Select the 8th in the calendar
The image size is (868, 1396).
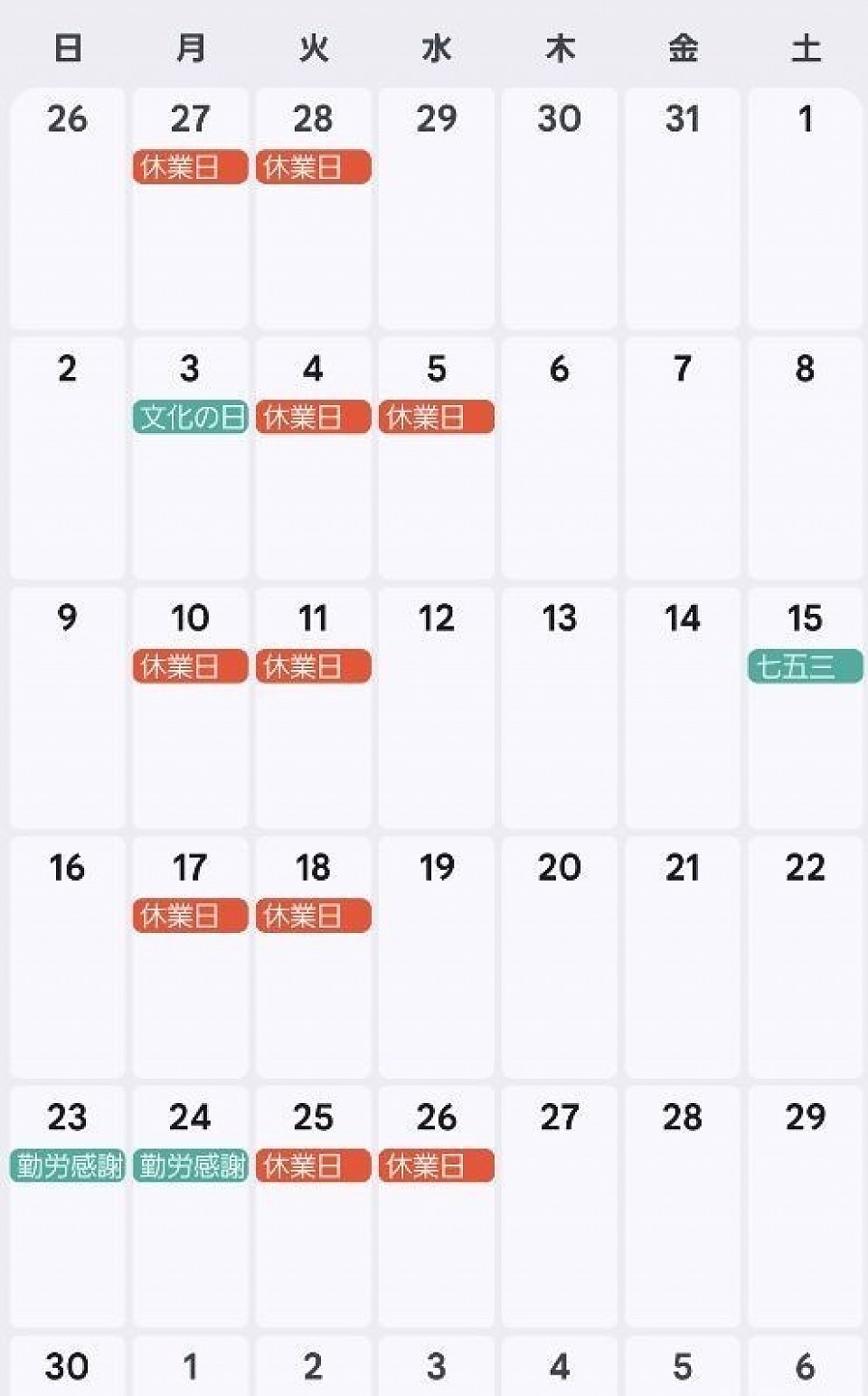tap(805, 457)
